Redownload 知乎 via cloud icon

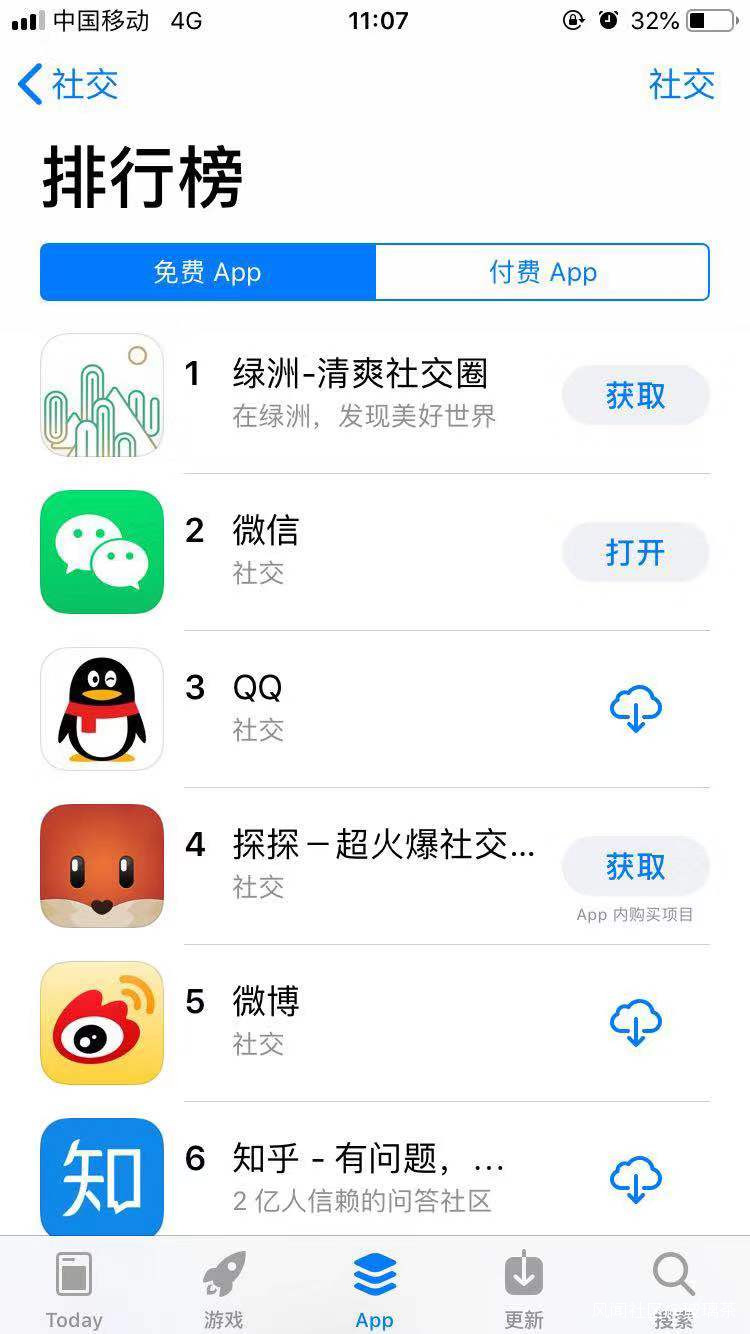(635, 1180)
